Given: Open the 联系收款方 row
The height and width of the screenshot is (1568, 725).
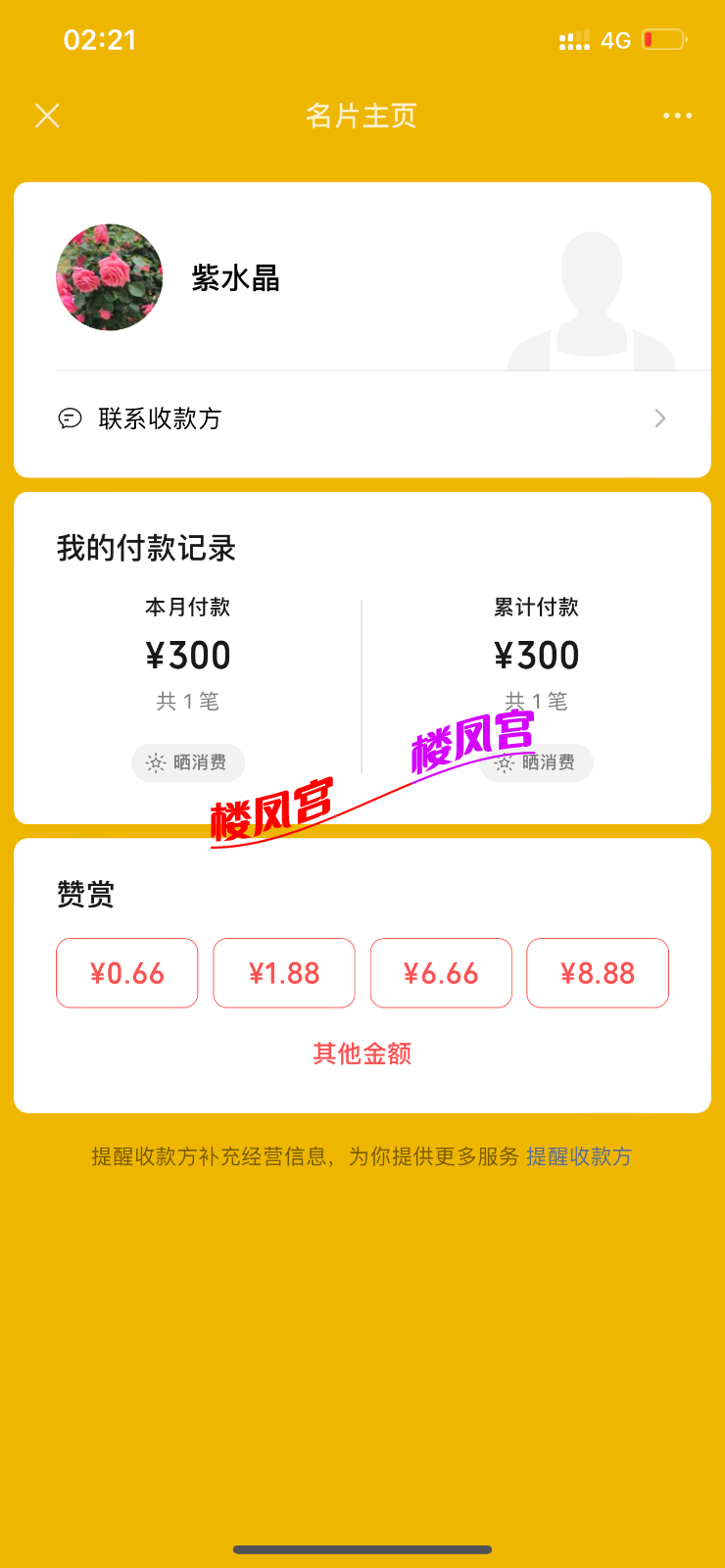Looking at the screenshot, I should click(362, 418).
